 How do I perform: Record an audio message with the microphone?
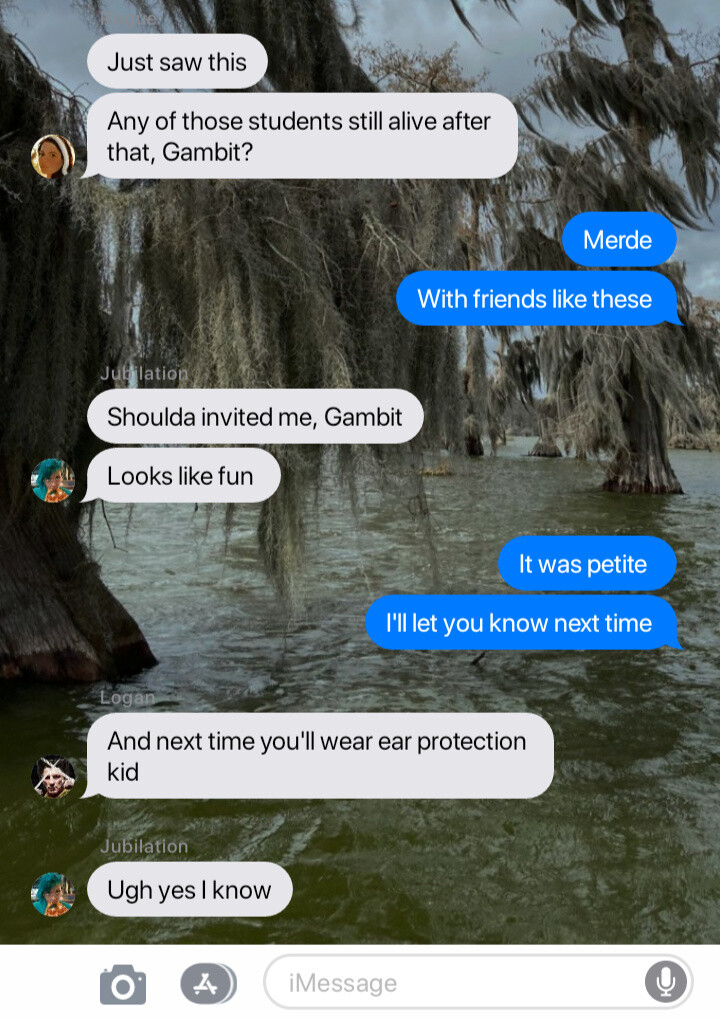click(665, 983)
